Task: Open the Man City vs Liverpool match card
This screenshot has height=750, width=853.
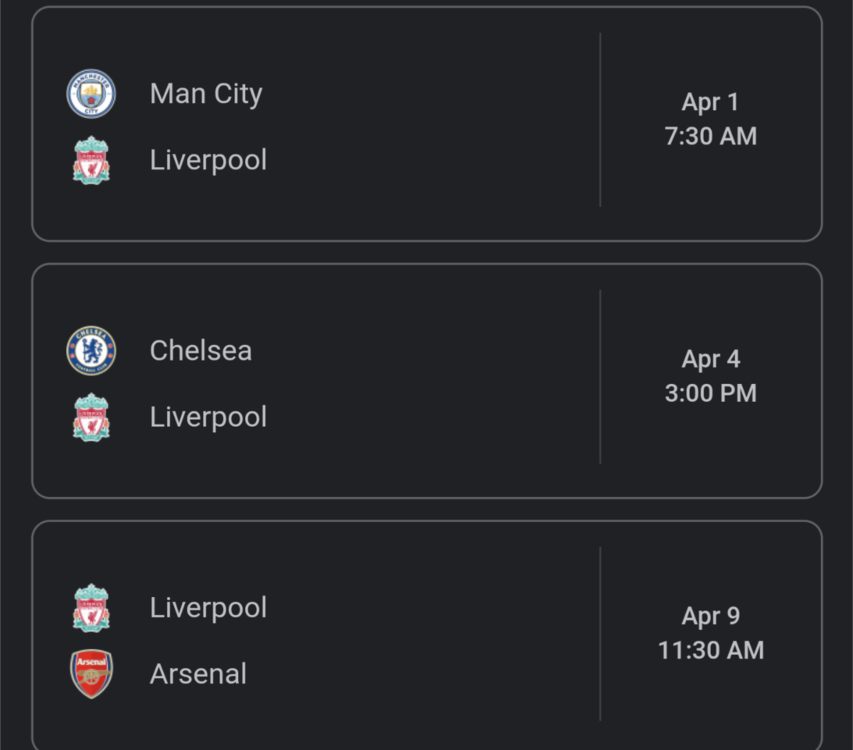Action: [427, 124]
